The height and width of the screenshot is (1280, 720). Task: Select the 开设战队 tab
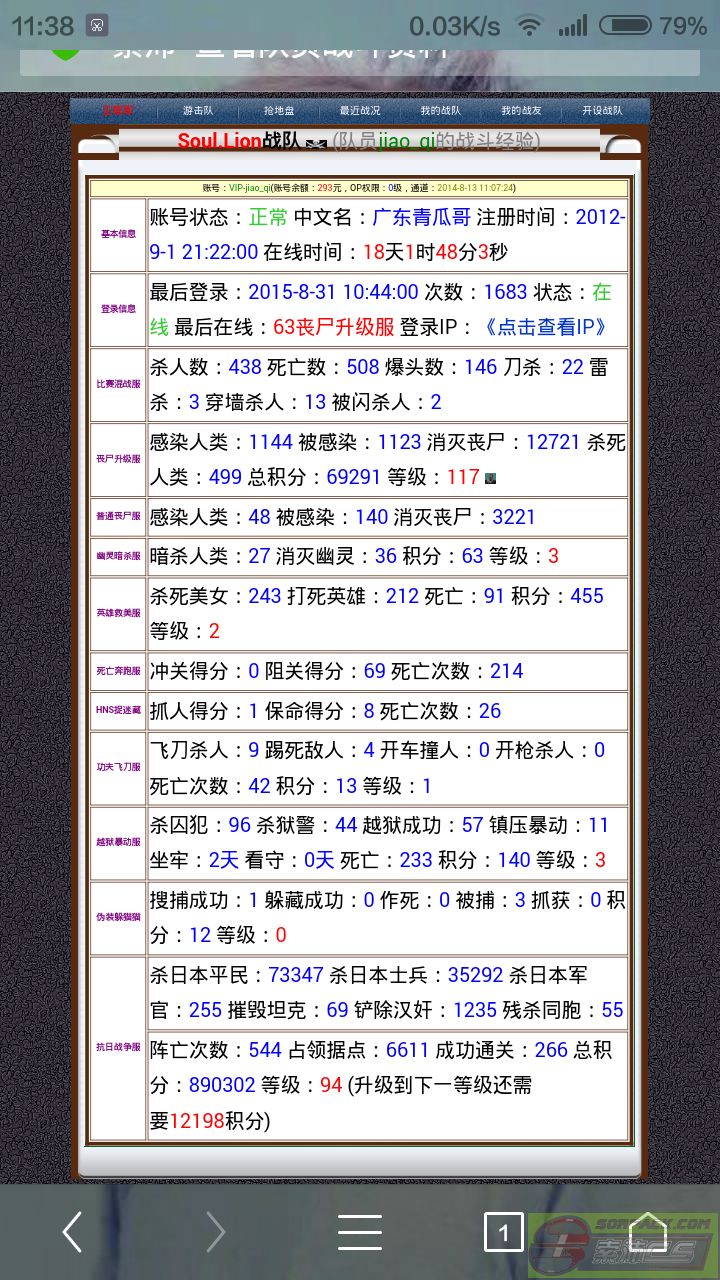pyautogui.click(x=602, y=111)
